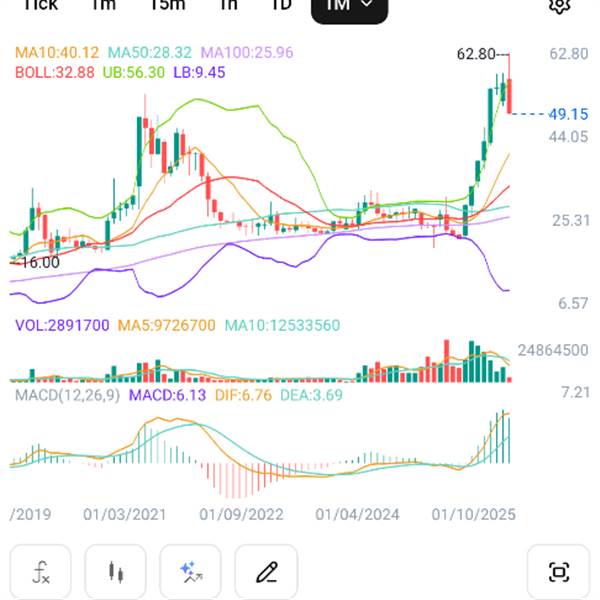Enter fullscreen chart view
600x600 pixels.
558,573
